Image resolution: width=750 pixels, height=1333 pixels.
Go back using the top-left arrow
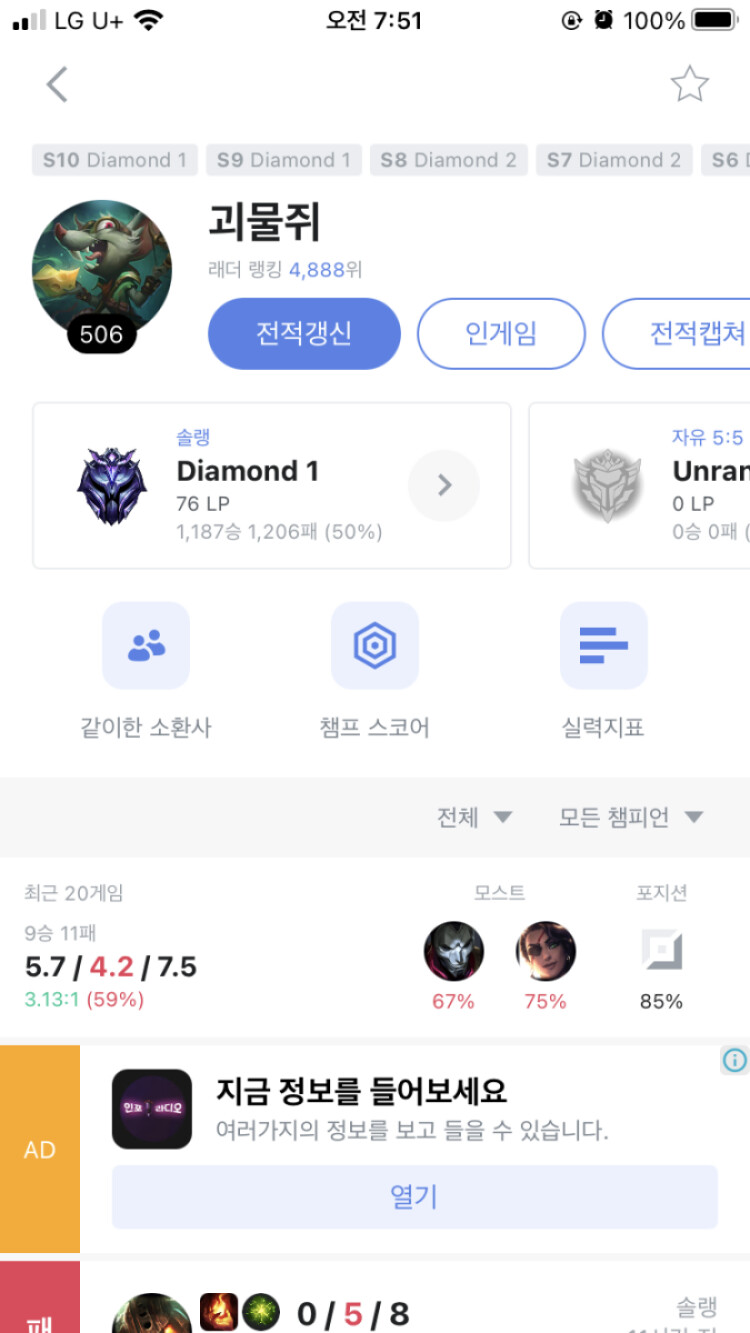coord(57,85)
